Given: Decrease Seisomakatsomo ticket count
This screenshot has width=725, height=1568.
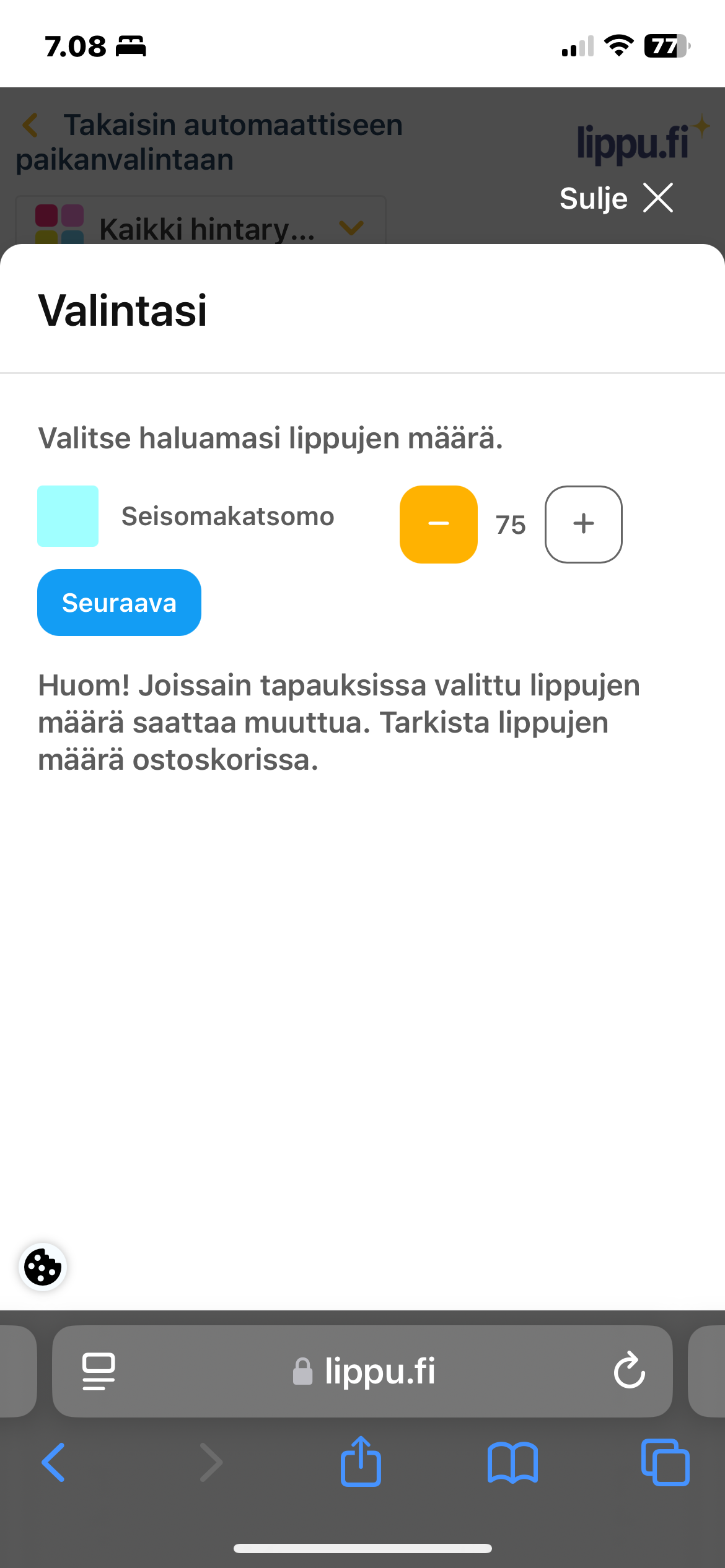Looking at the screenshot, I should 438,524.
